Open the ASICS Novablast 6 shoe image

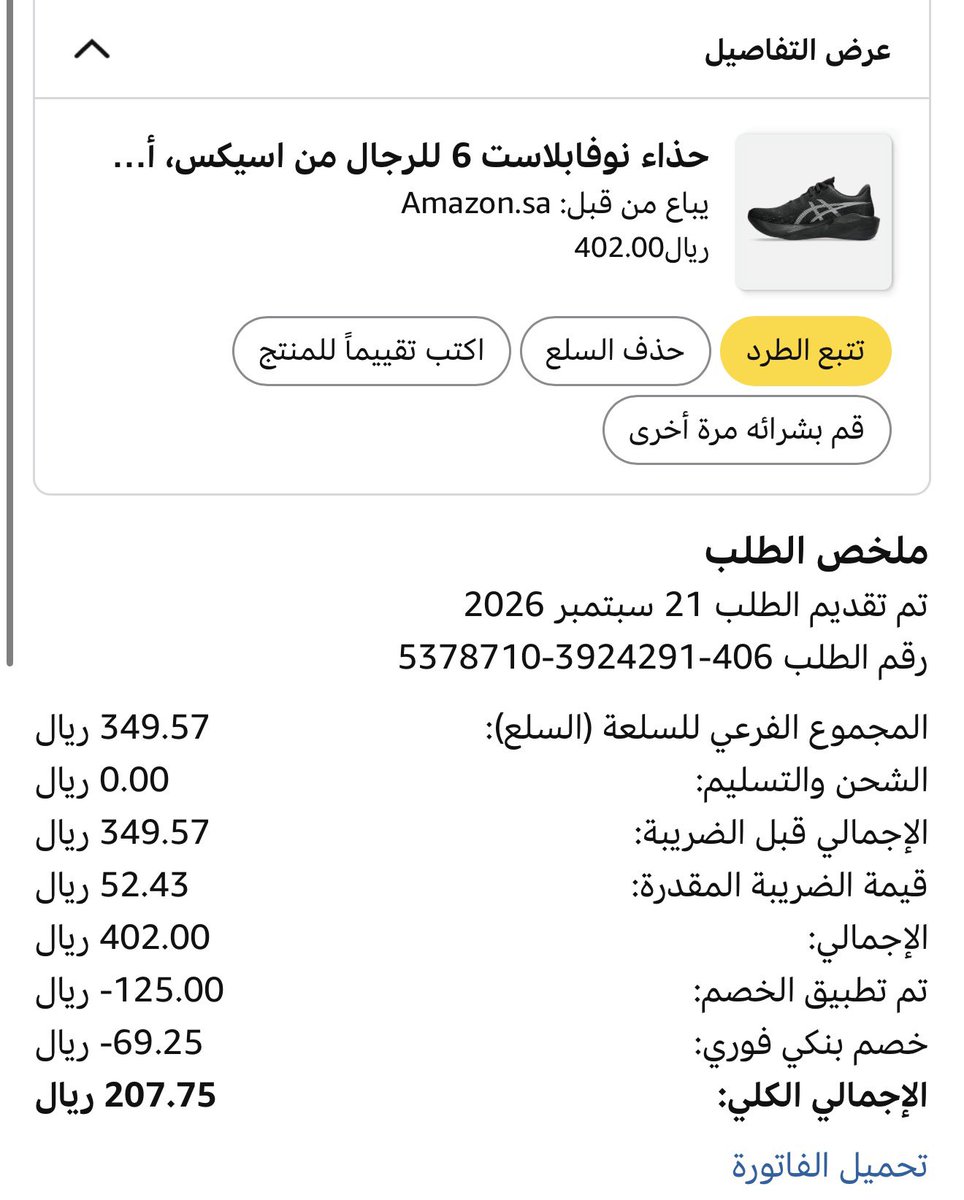(814, 213)
